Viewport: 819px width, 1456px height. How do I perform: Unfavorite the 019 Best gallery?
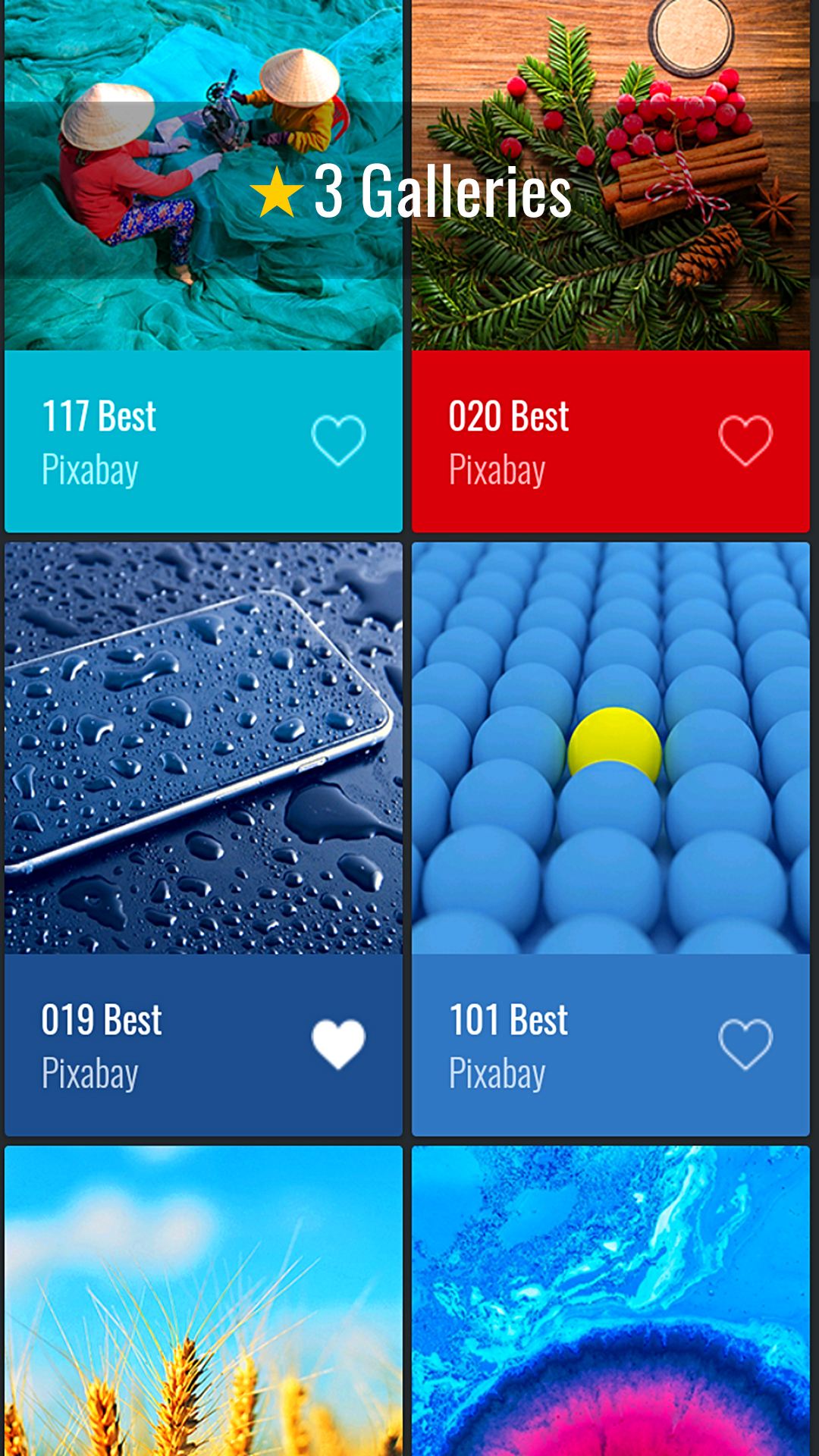click(338, 1044)
